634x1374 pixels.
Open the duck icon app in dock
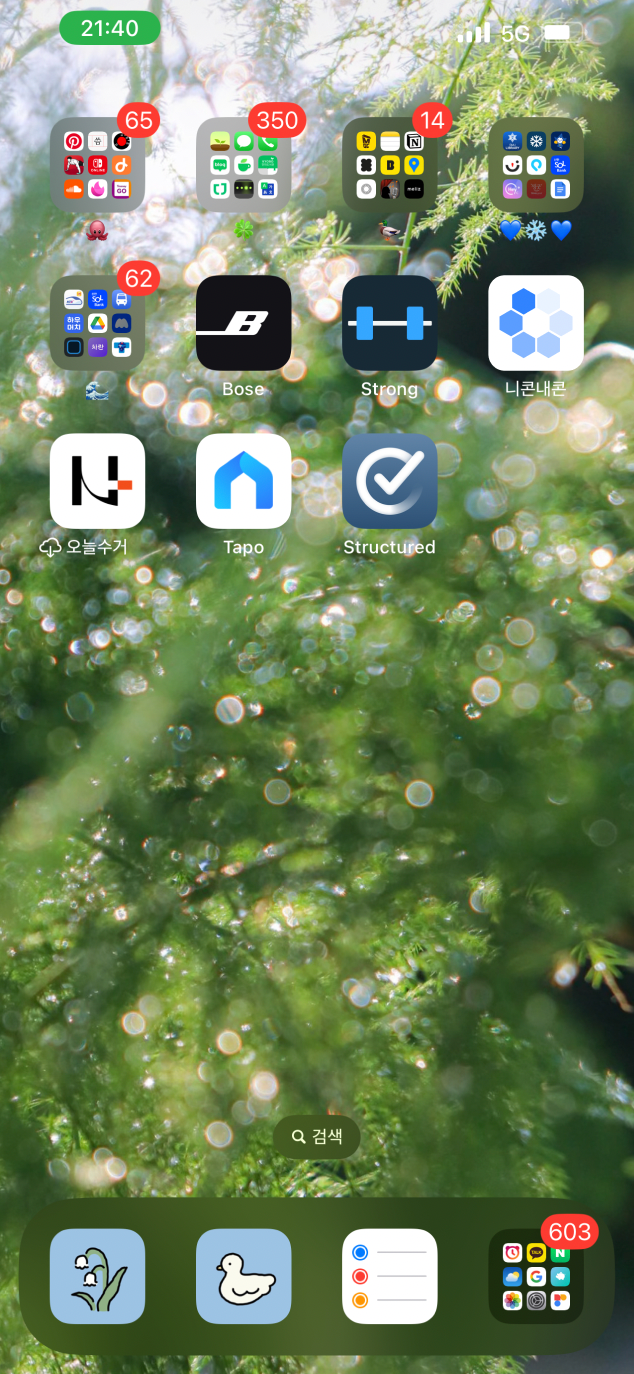tap(243, 1276)
